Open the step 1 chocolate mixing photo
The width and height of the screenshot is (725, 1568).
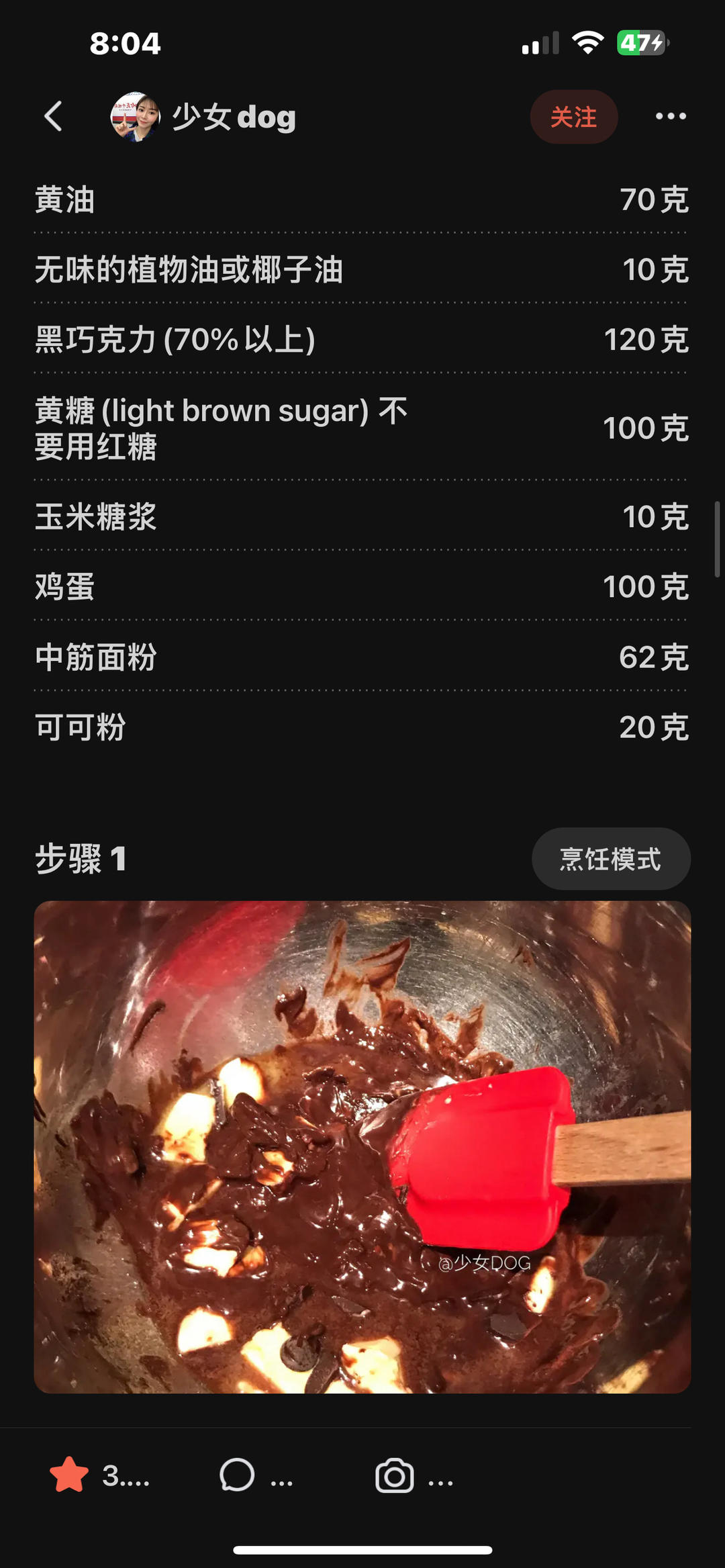point(362,1146)
